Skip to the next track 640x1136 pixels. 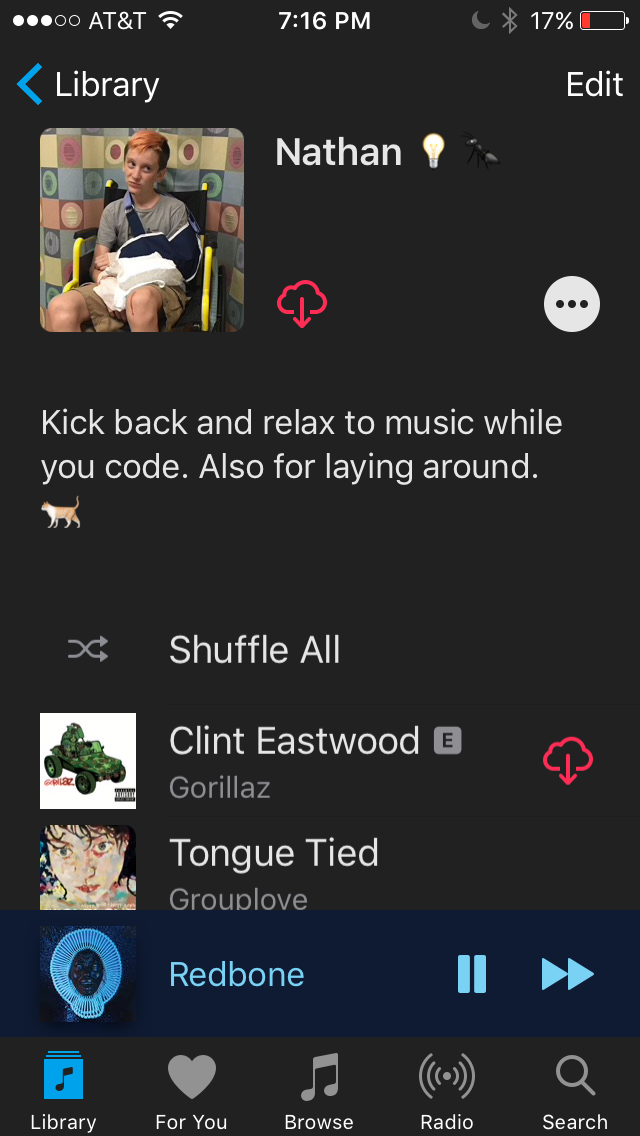pos(567,974)
